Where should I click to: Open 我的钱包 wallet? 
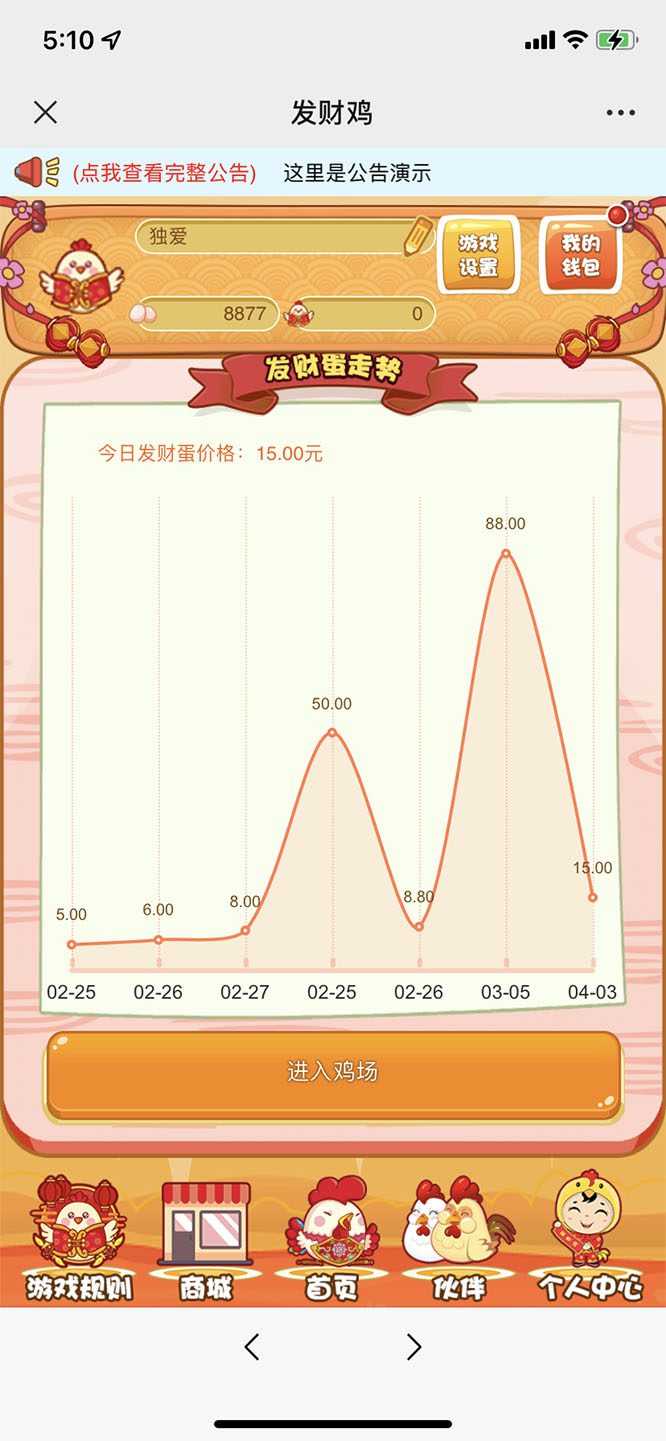(580, 255)
